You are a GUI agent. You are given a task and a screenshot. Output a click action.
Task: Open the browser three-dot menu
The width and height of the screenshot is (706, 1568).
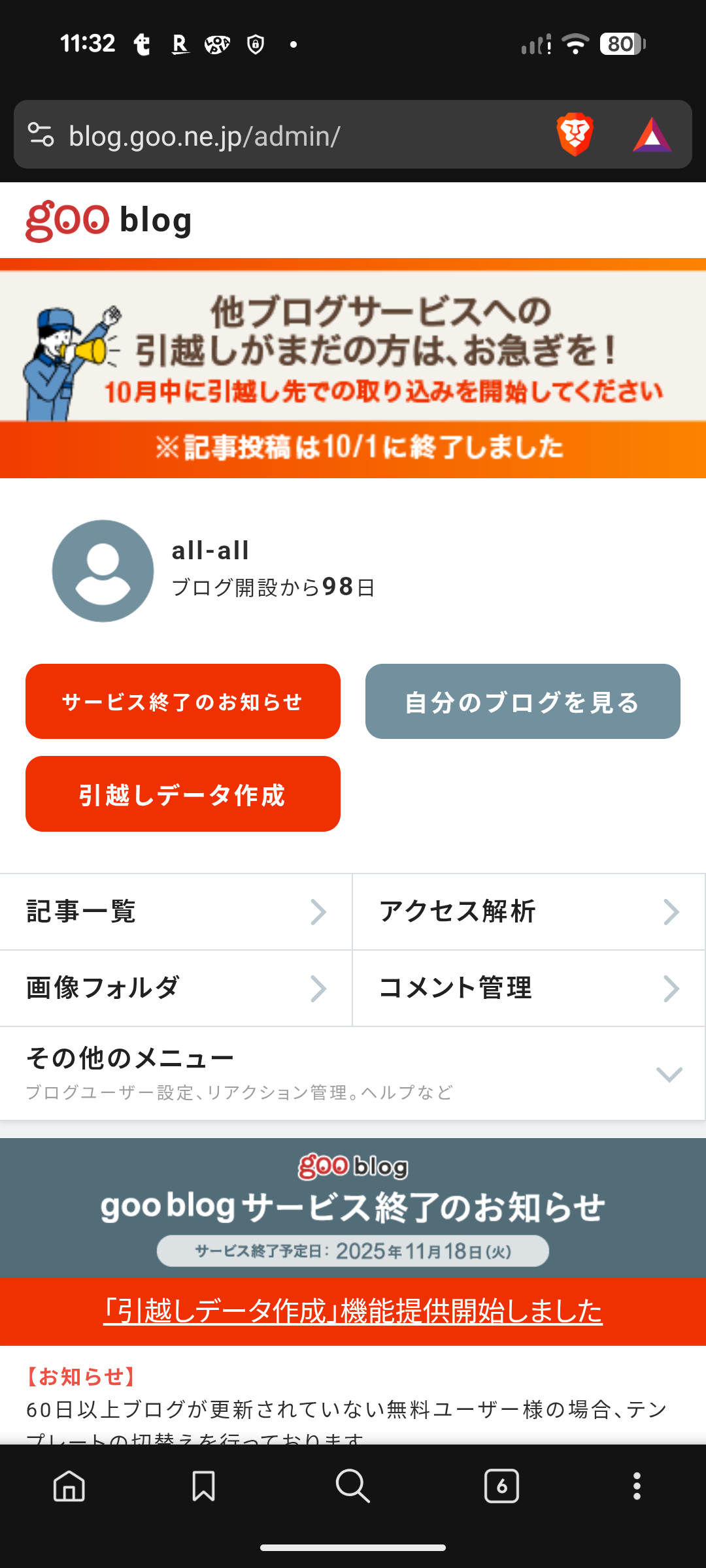pos(636,1487)
